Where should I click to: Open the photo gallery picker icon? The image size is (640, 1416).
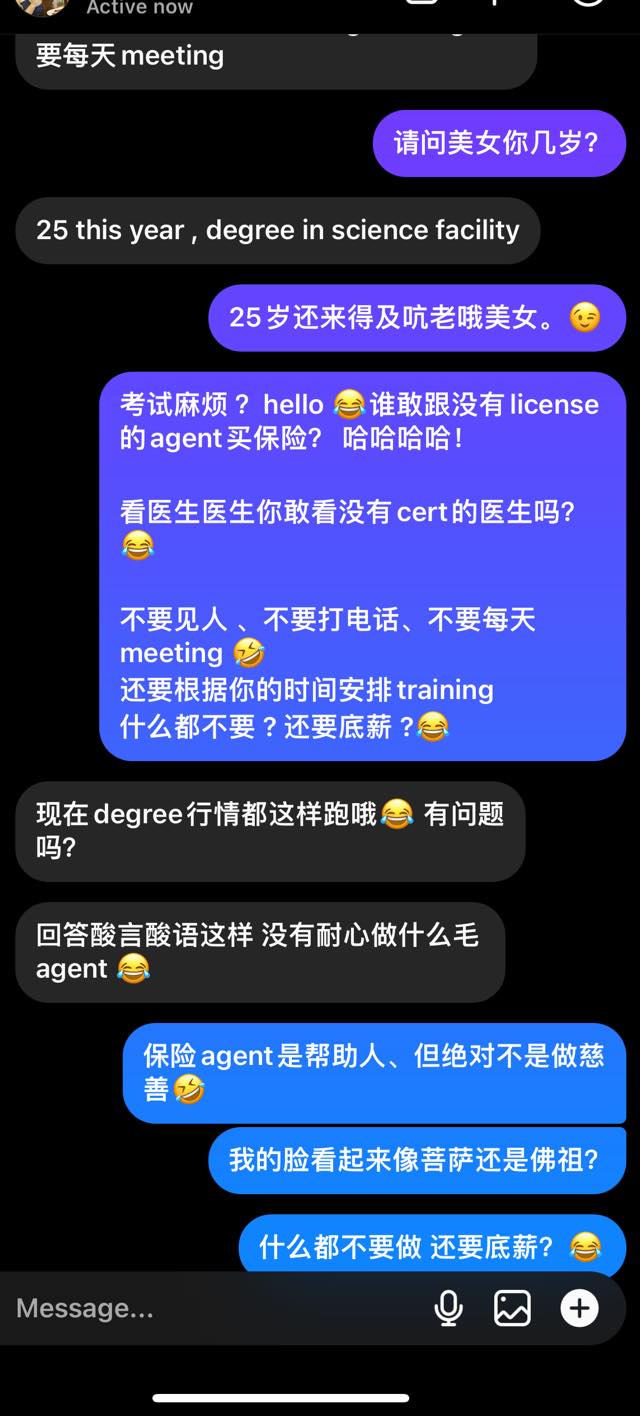coord(512,1308)
